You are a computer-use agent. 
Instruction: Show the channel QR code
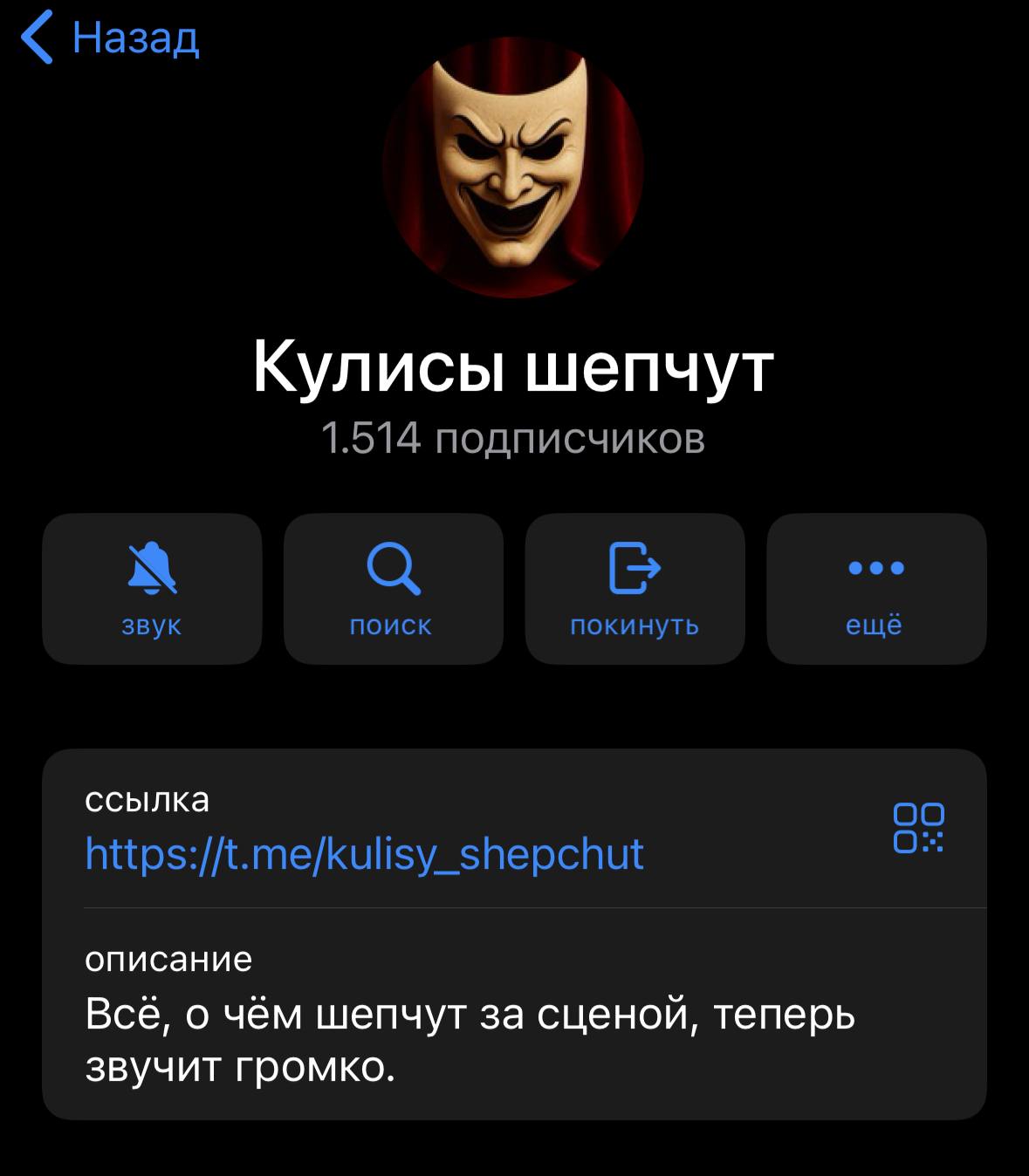[918, 827]
